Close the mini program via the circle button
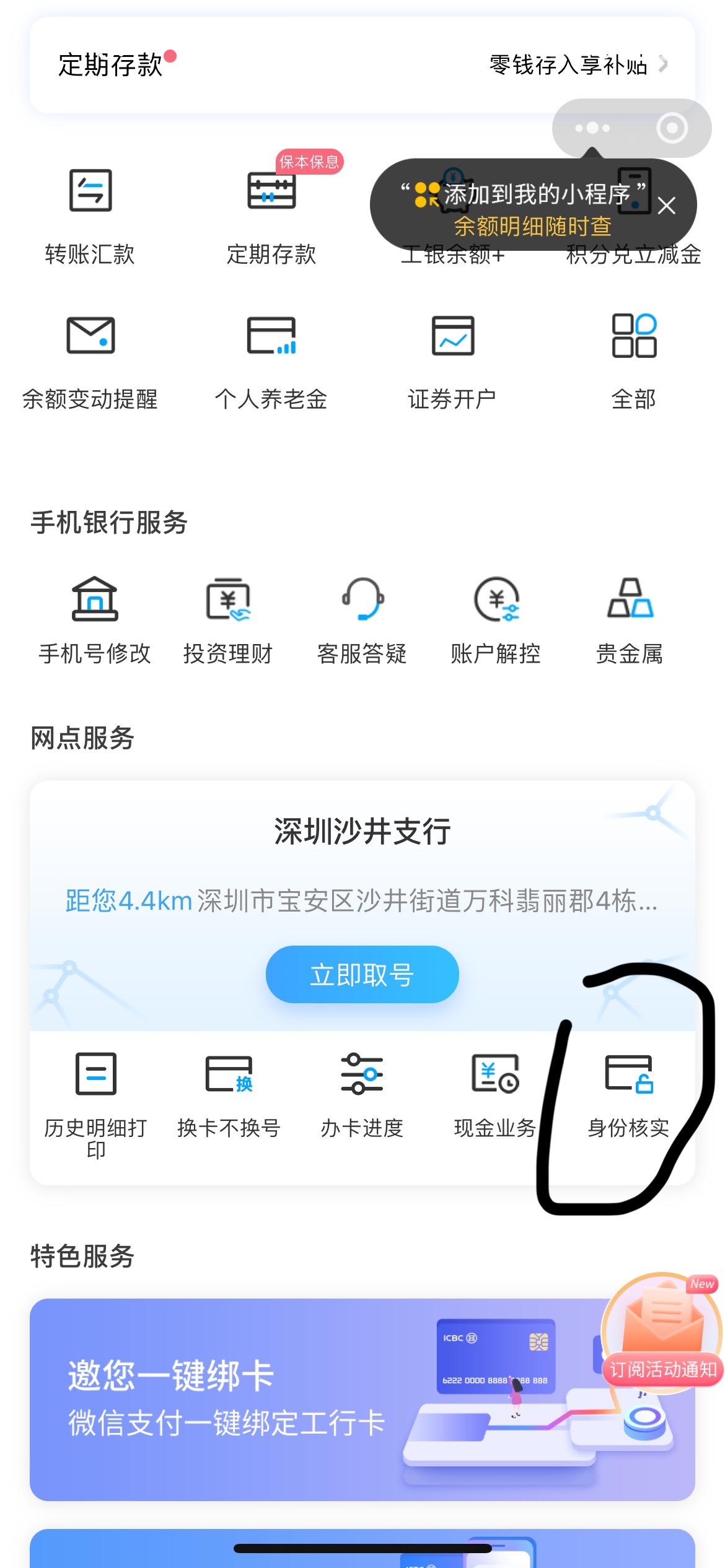Screen dimensions: 725x1568 [672, 128]
